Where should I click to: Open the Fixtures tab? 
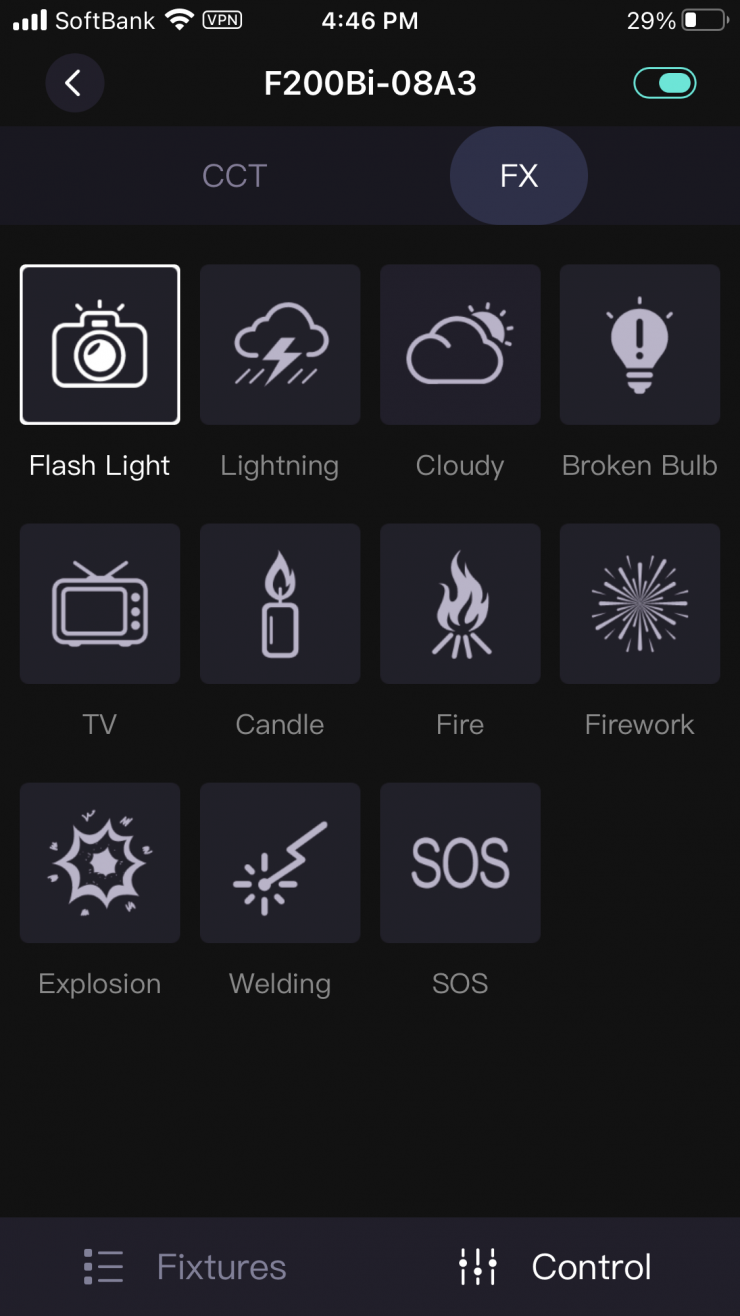186,1267
